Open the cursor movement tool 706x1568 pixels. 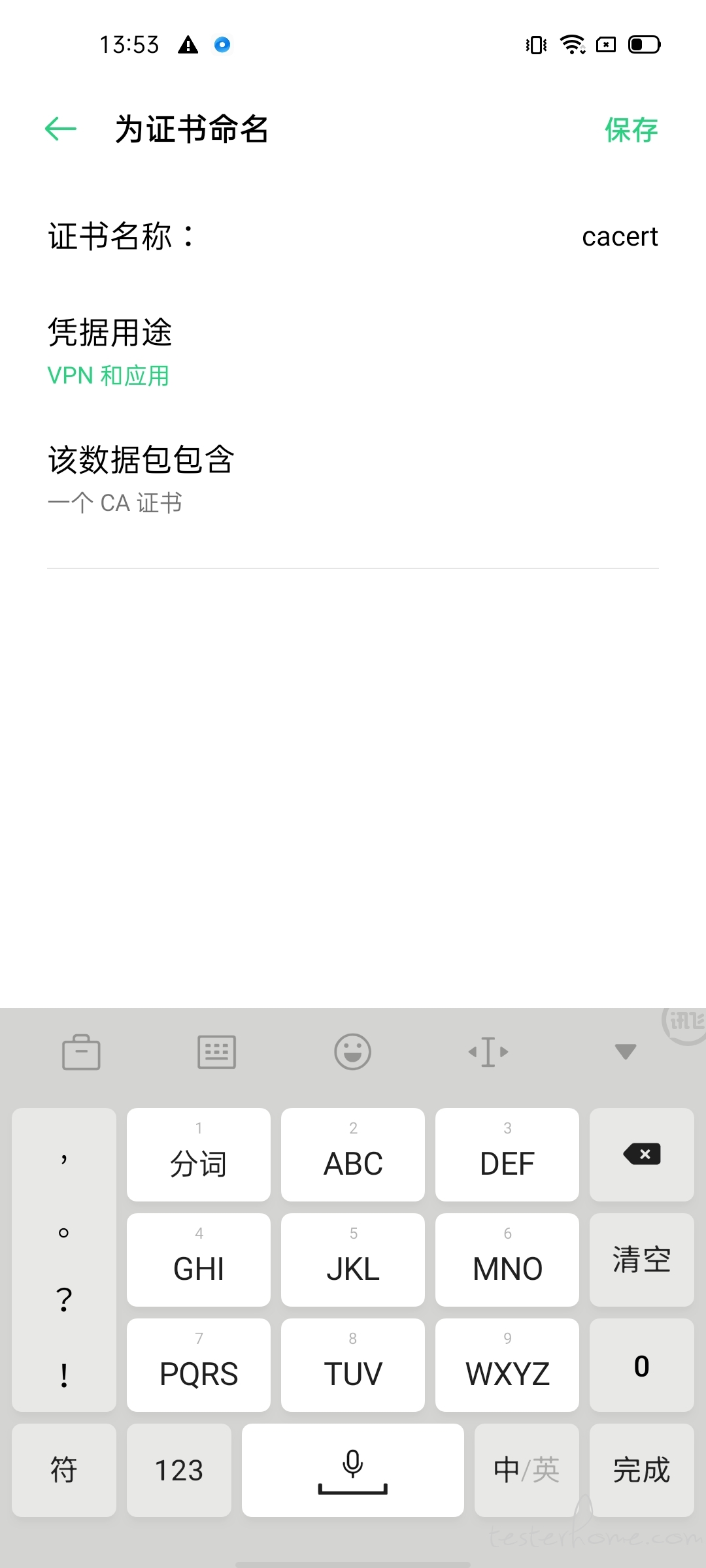click(x=488, y=1052)
